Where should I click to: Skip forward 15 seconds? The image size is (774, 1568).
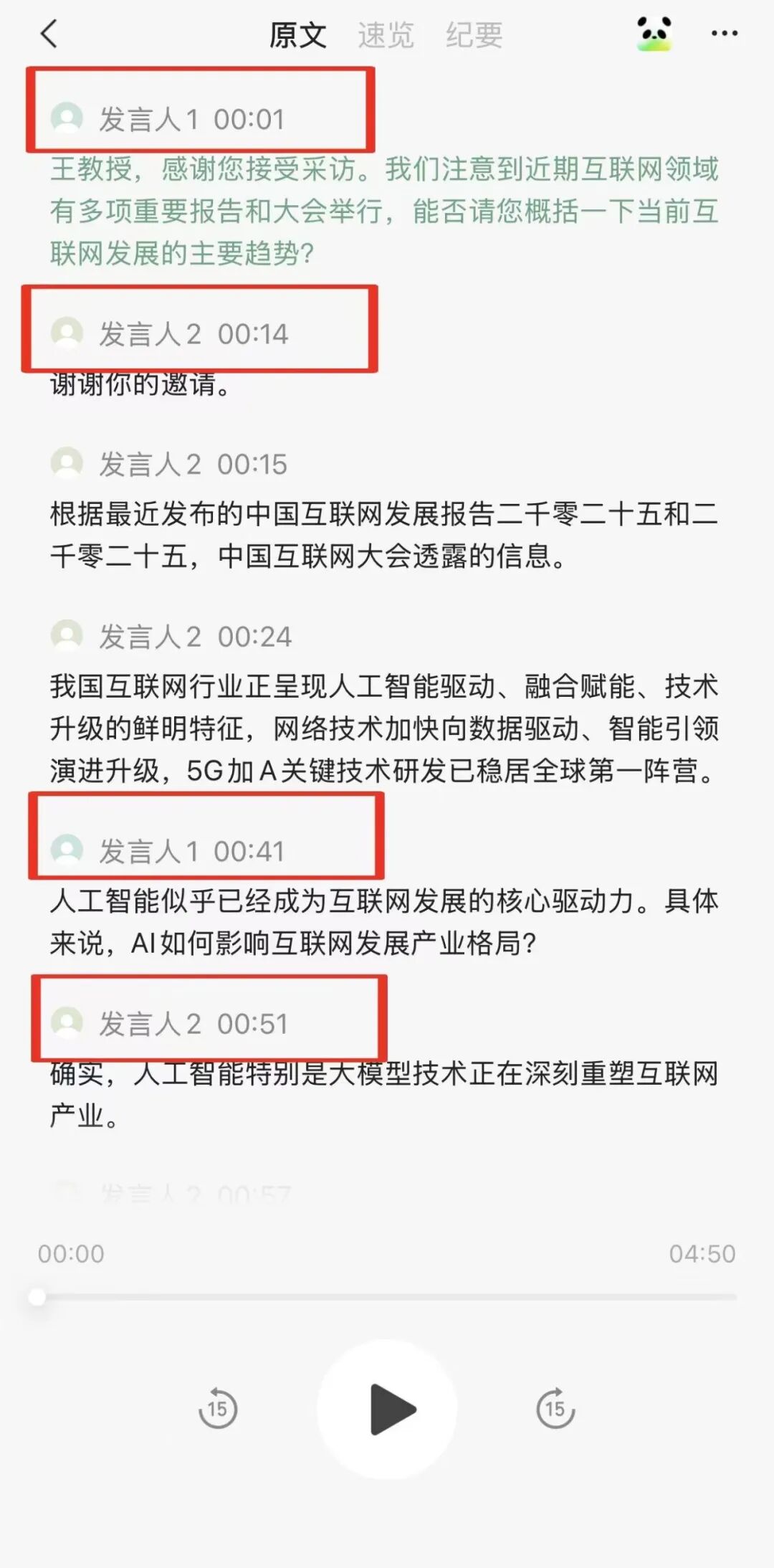[555, 1407]
